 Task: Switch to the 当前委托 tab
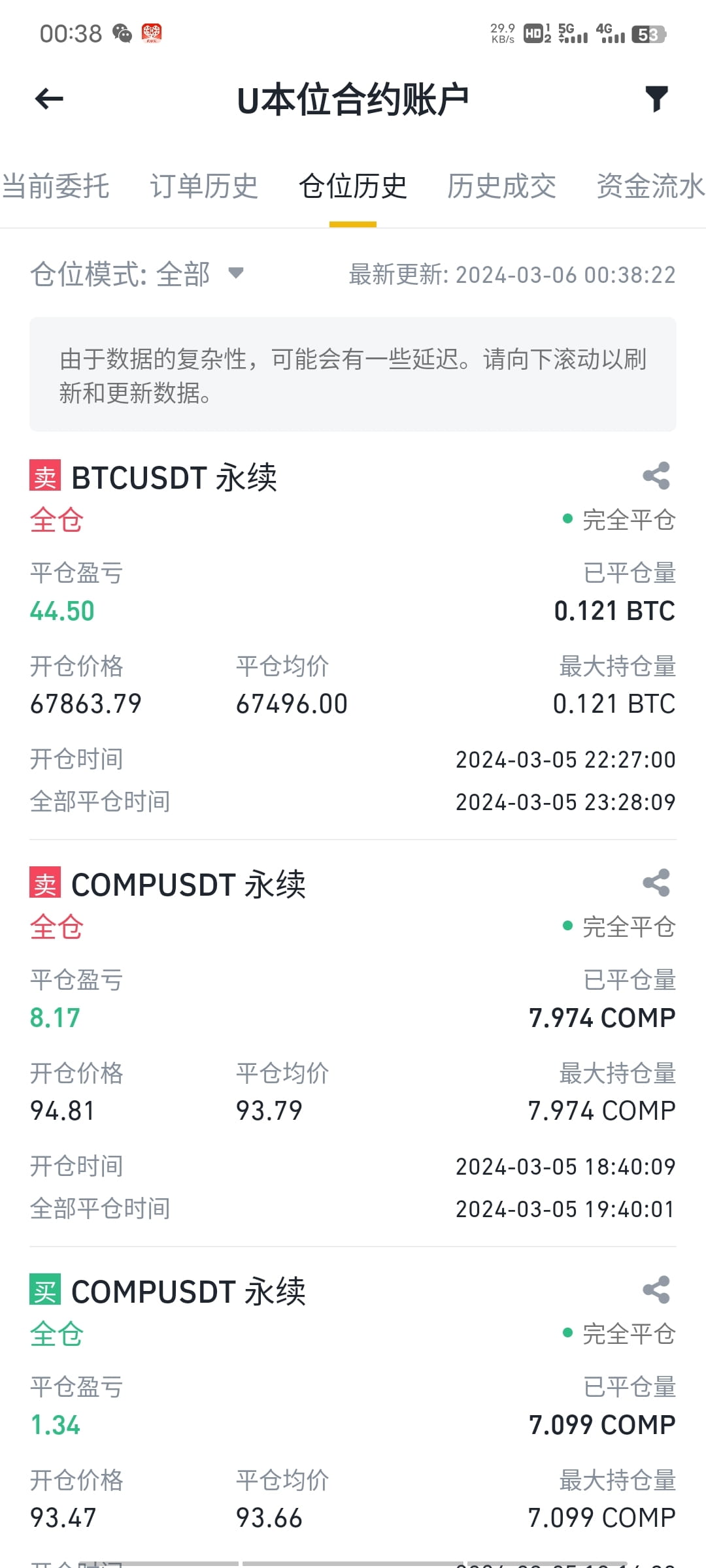56,186
